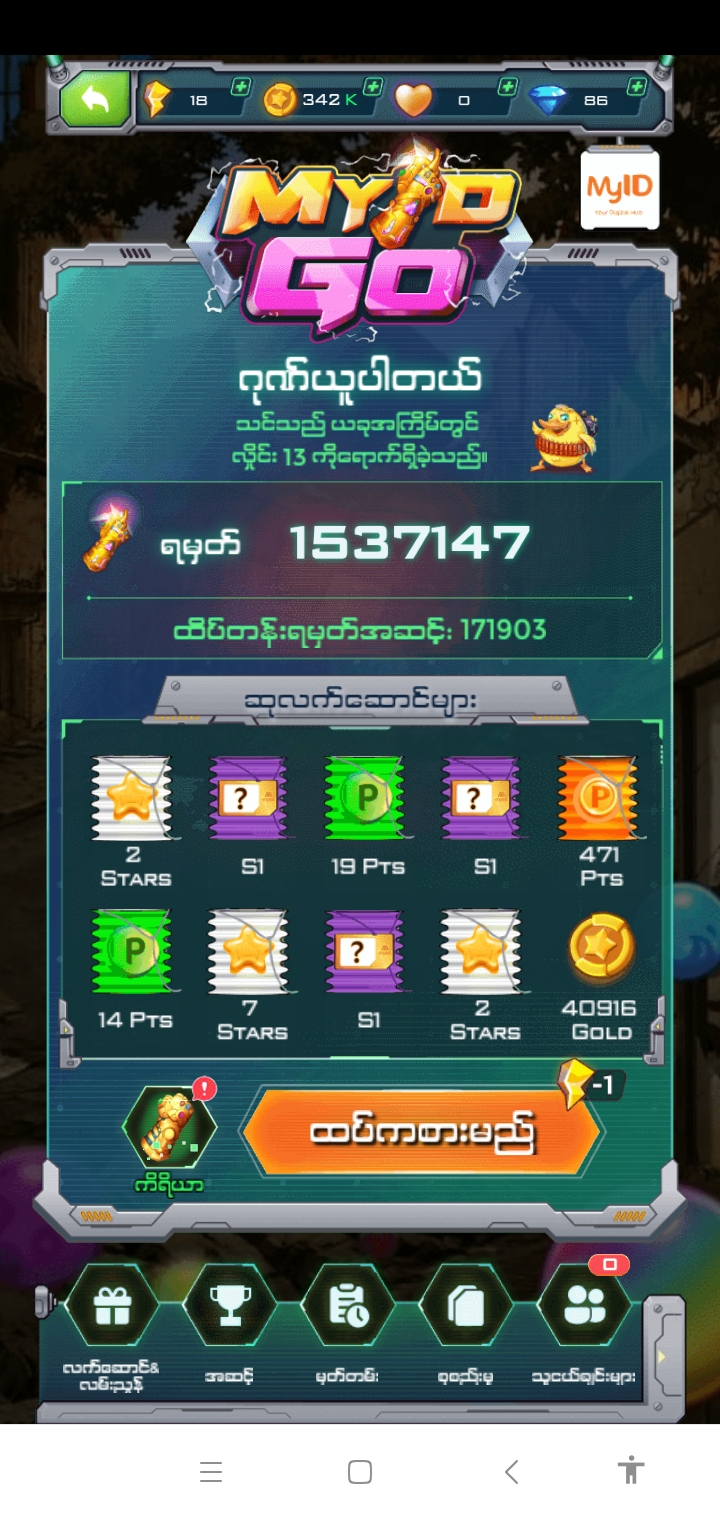Open the records clipboard tab
Image resolution: width=720 pixels, height=1520 pixels.
[x=348, y=1306]
